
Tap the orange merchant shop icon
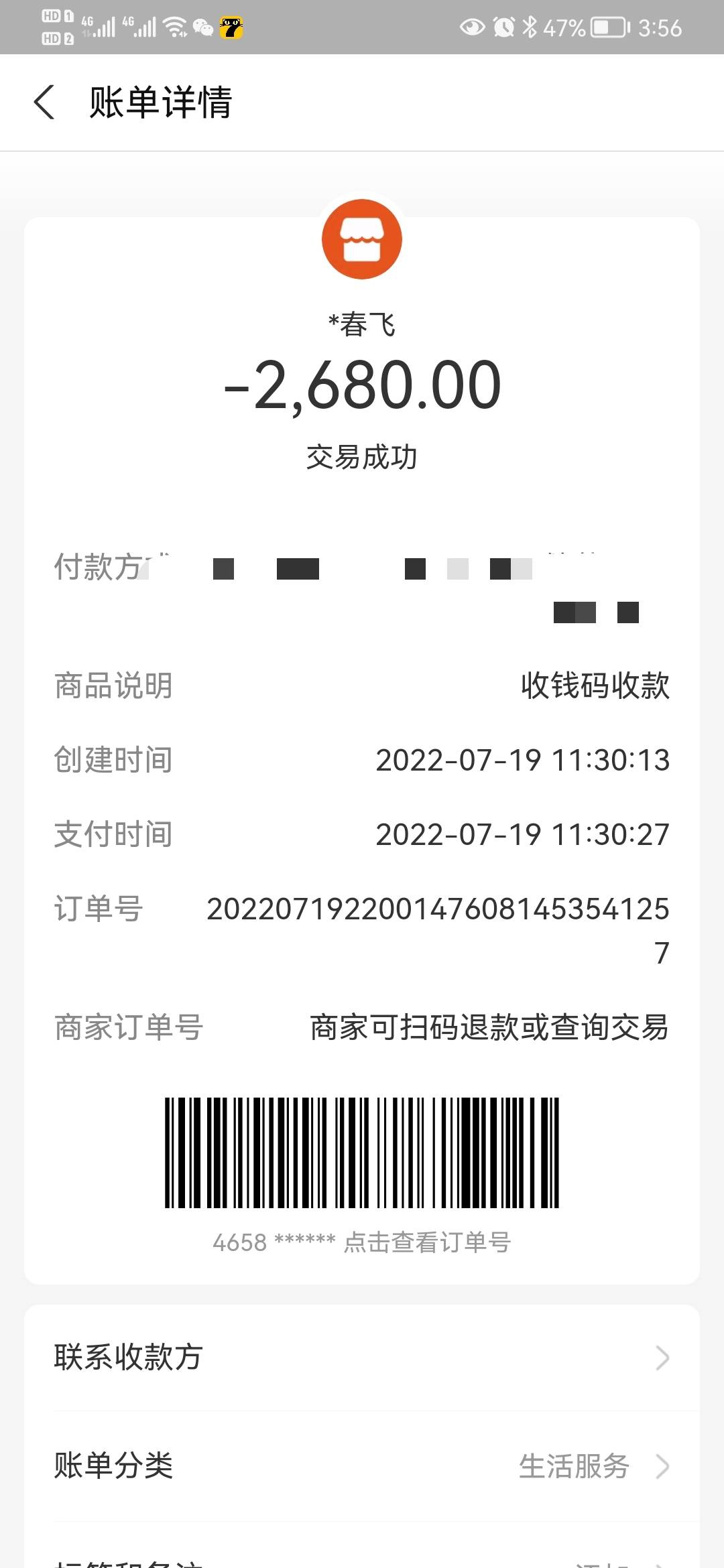pyautogui.click(x=362, y=239)
